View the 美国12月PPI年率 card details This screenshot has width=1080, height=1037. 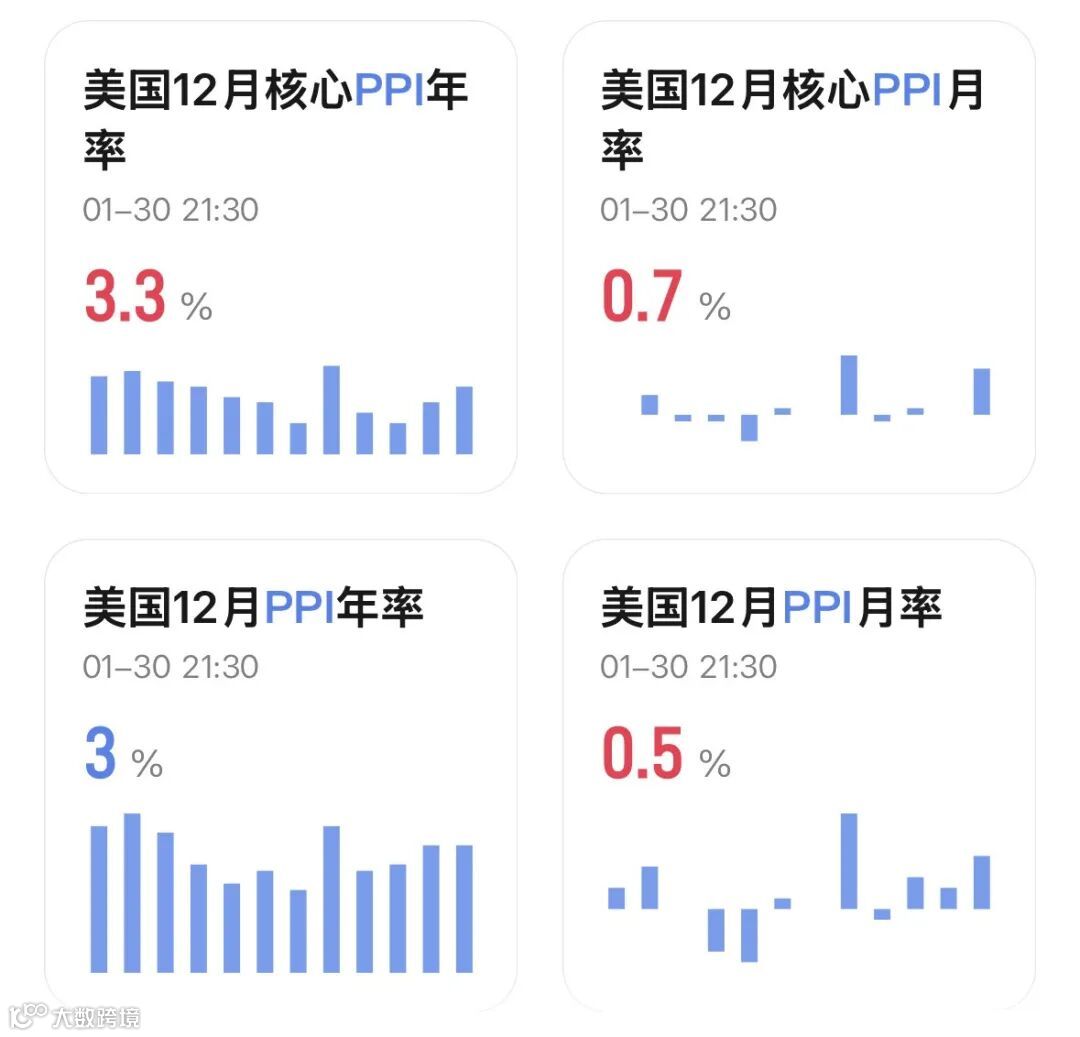280,775
